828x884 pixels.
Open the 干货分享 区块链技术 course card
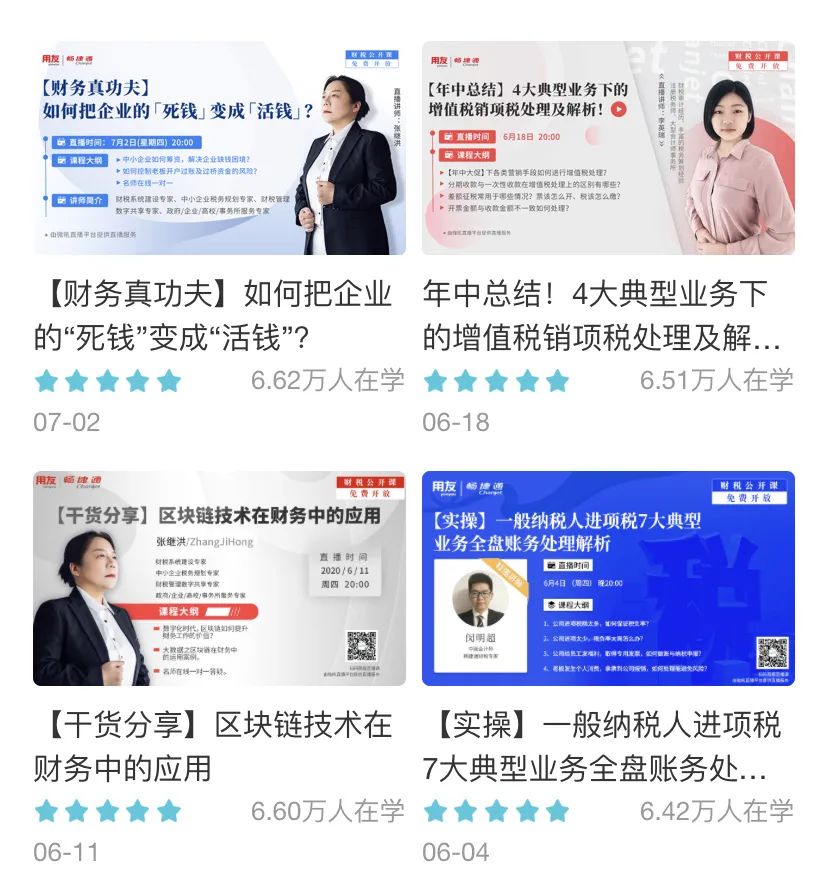click(219, 578)
